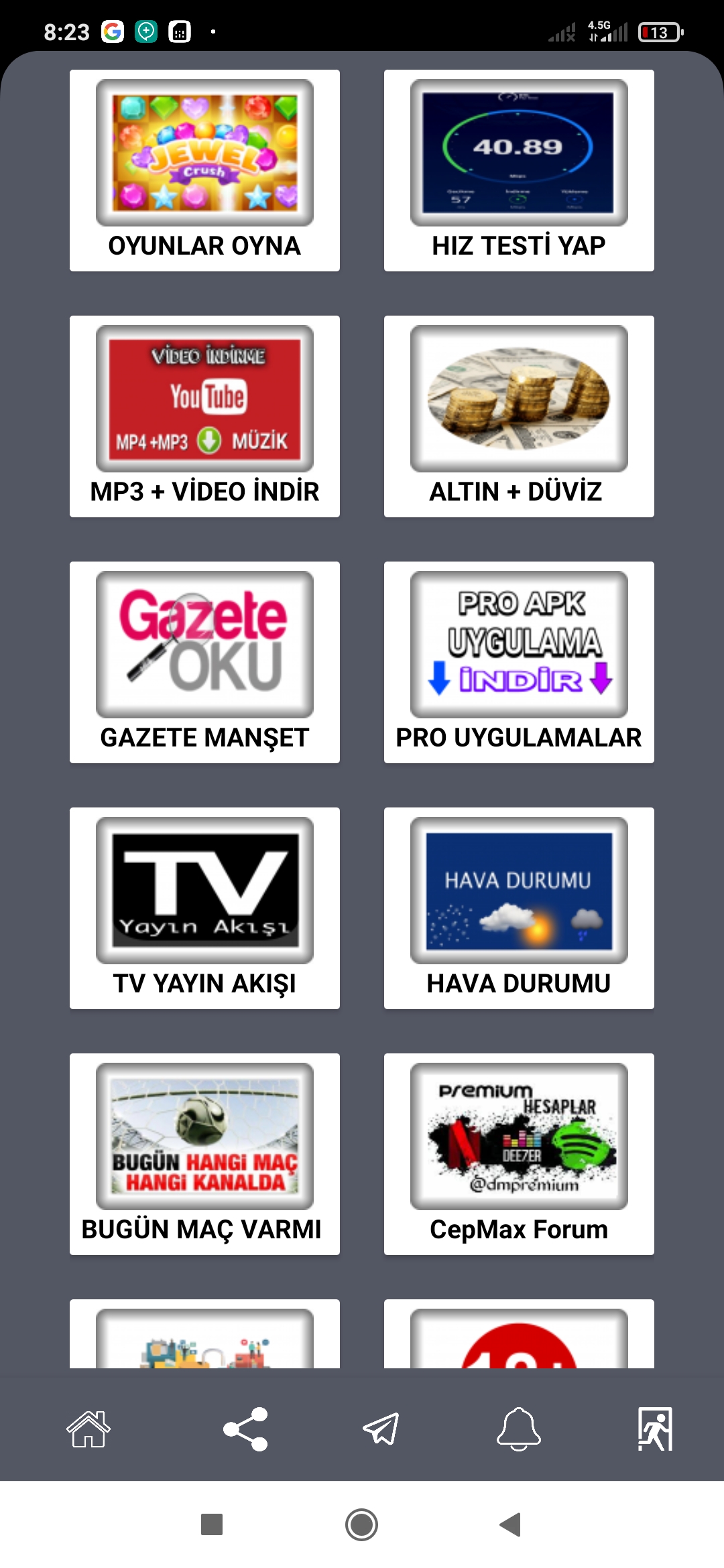
Task: Share the app via share icon
Action: click(245, 1429)
